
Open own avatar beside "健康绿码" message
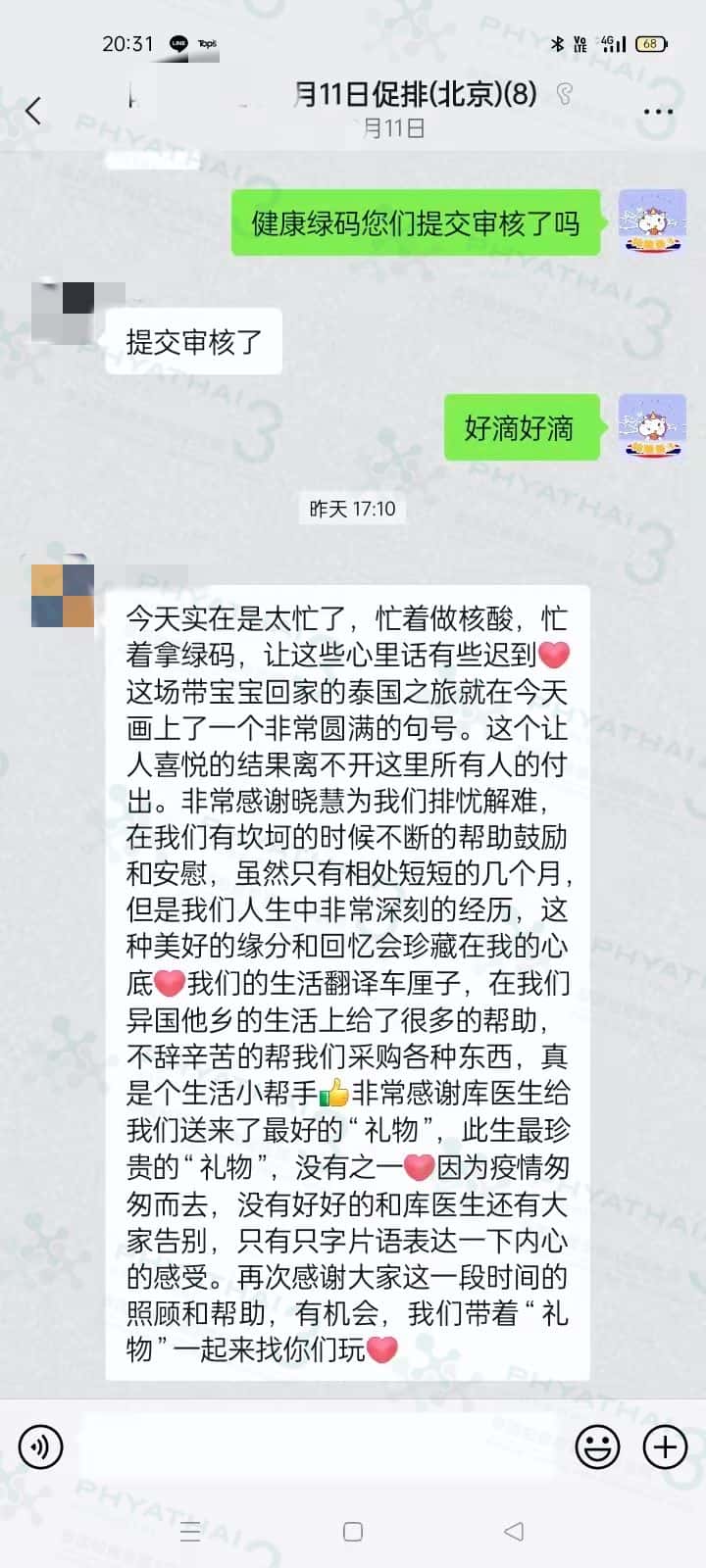pos(652,222)
